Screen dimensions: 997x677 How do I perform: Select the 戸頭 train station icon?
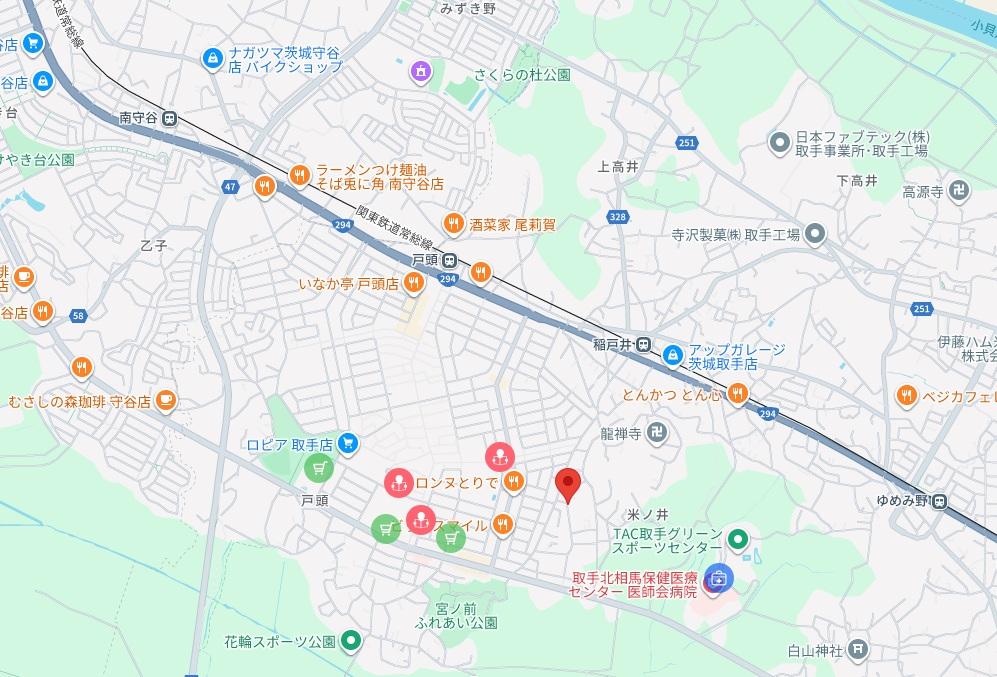(449, 260)
